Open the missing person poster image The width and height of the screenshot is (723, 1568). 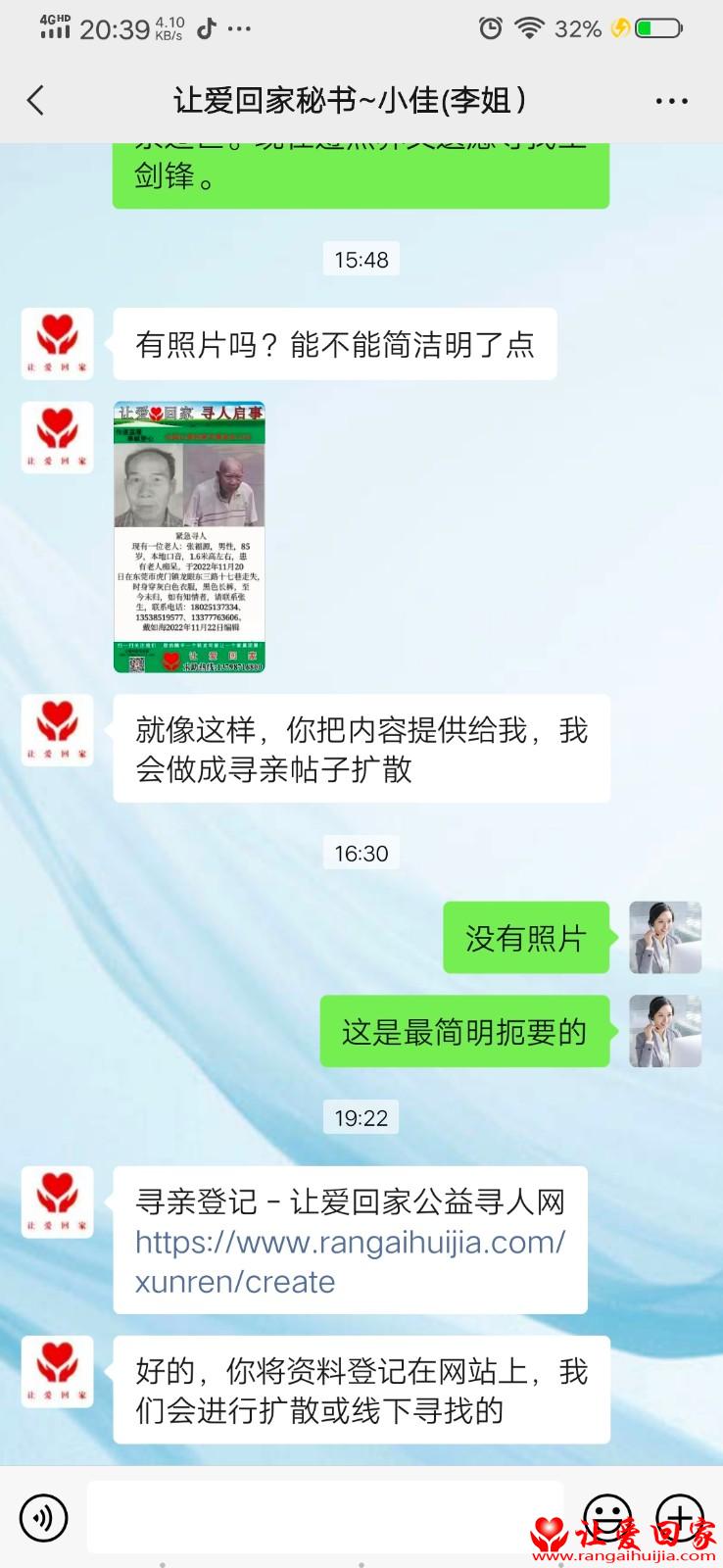pos(189,536)
